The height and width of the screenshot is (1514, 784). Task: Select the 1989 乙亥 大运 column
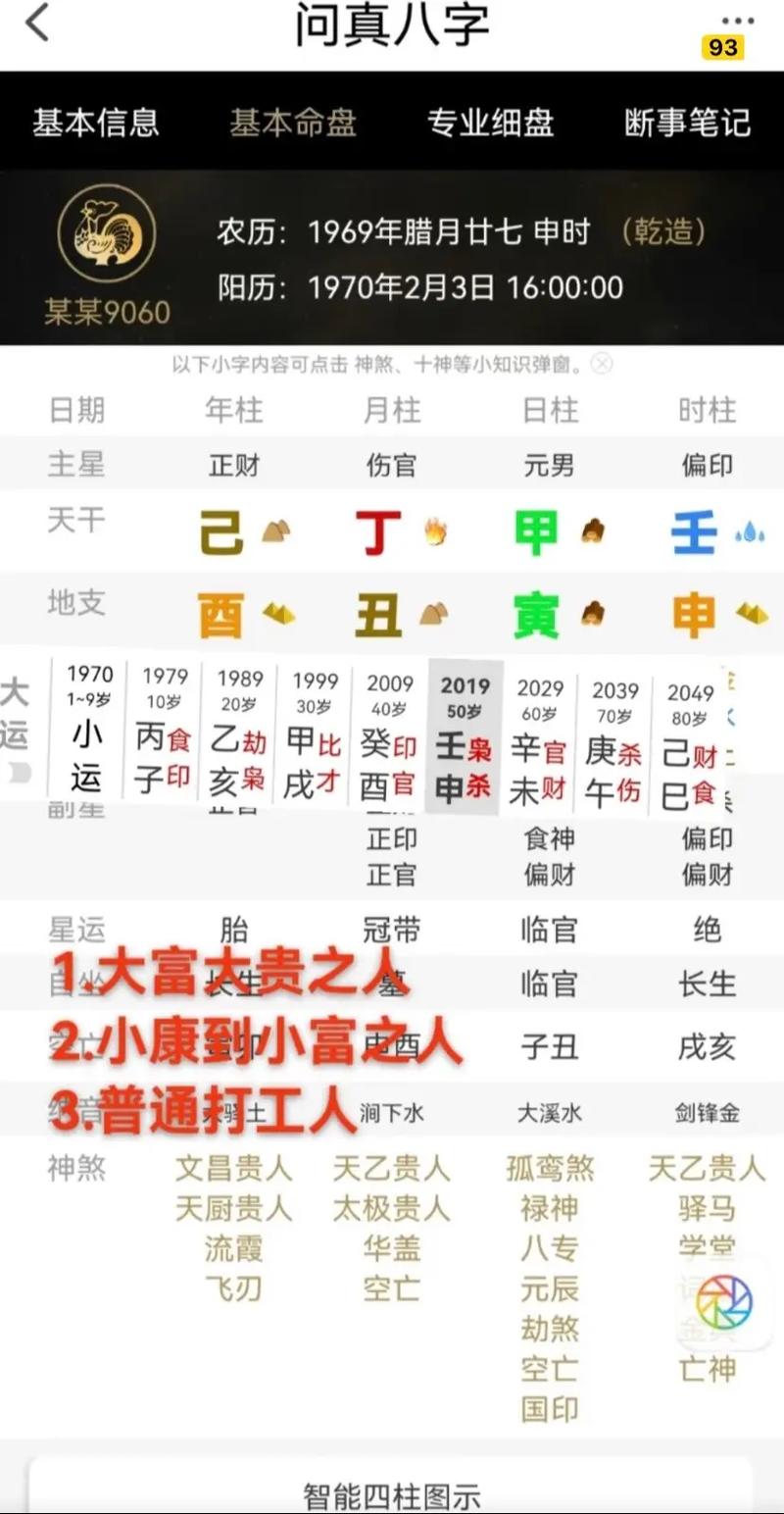click(x=239, y=730)
